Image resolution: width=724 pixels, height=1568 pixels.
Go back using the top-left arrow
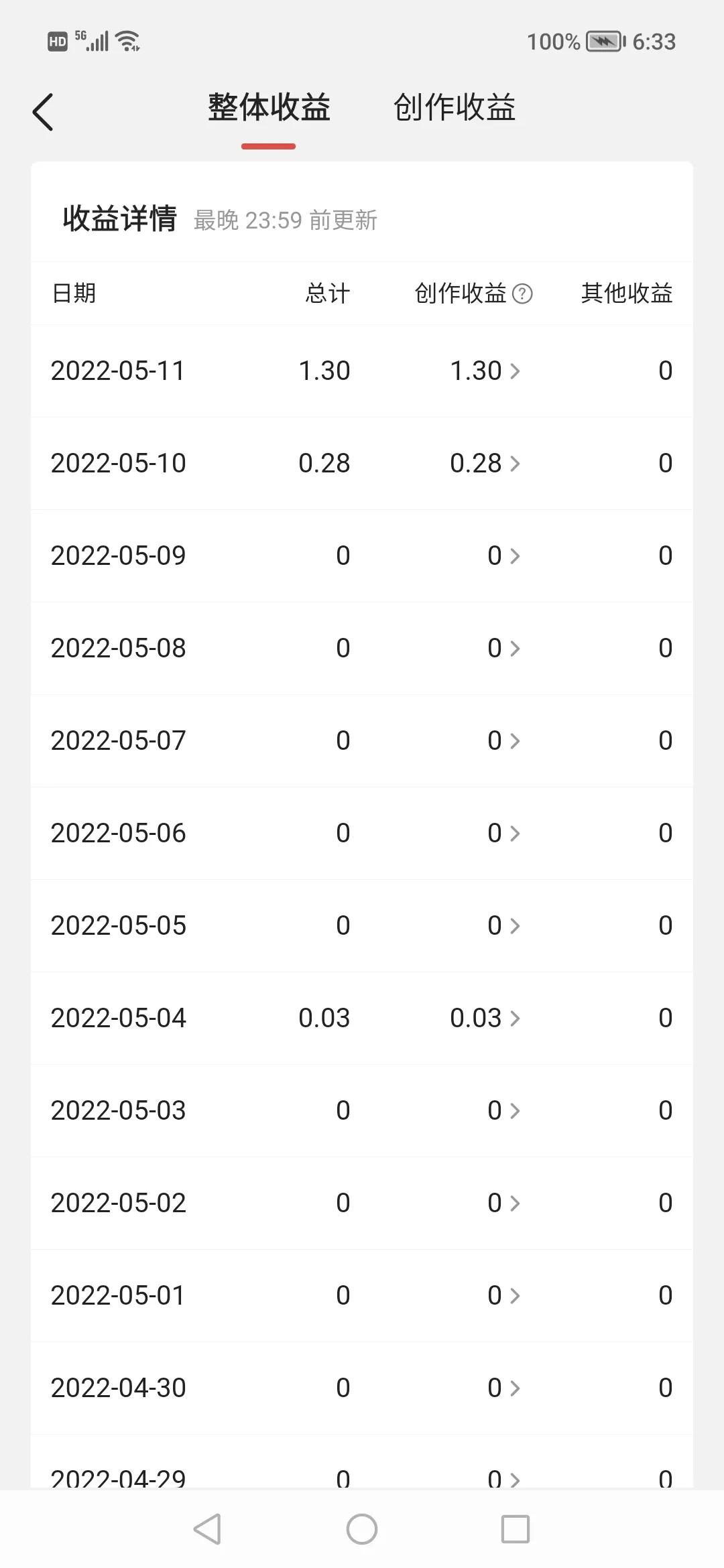(x=43, y=111)
